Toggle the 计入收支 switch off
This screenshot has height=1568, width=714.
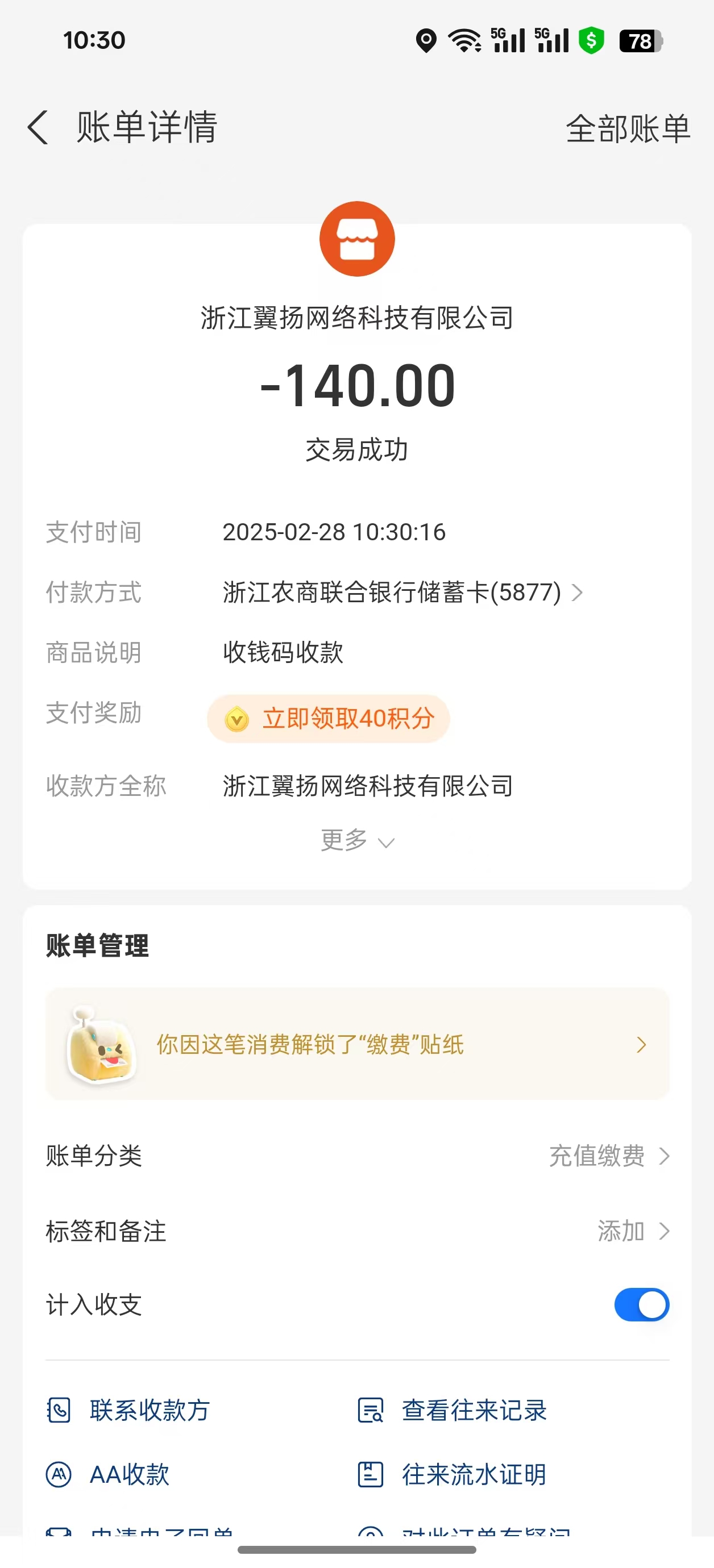(641, 1304)
